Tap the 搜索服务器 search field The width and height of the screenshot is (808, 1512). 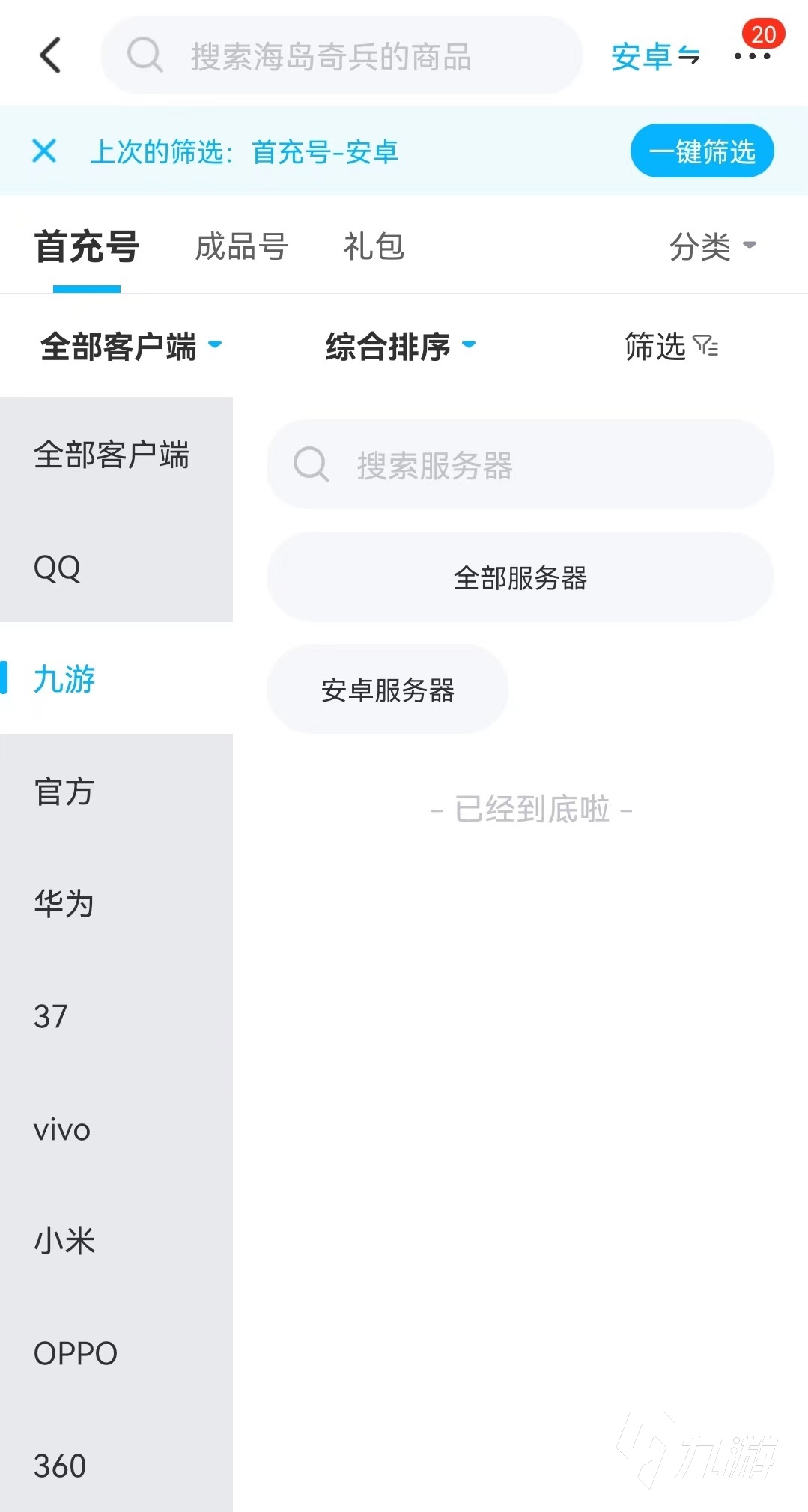click(520, 465)
